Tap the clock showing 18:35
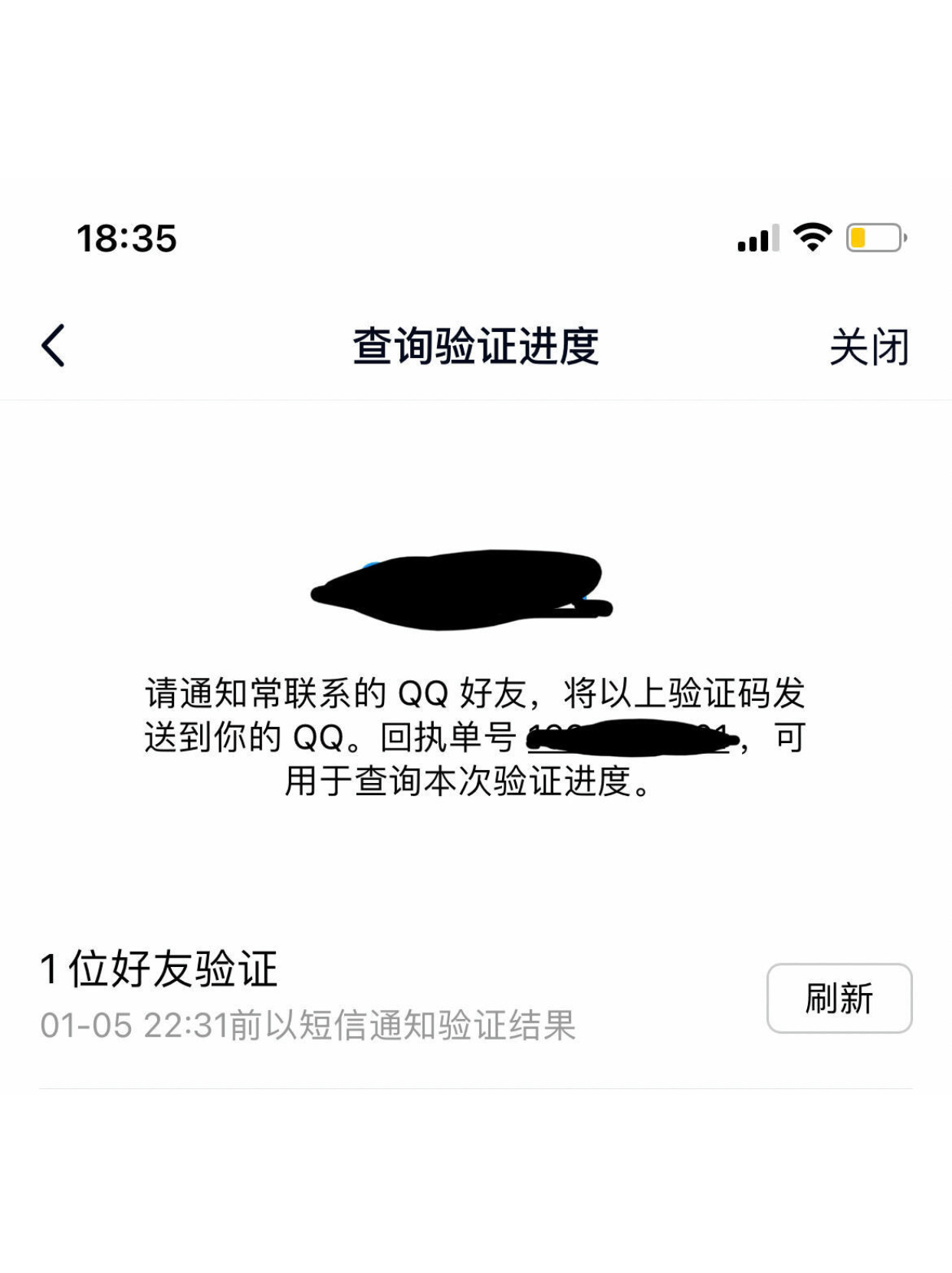 [126, 238]
